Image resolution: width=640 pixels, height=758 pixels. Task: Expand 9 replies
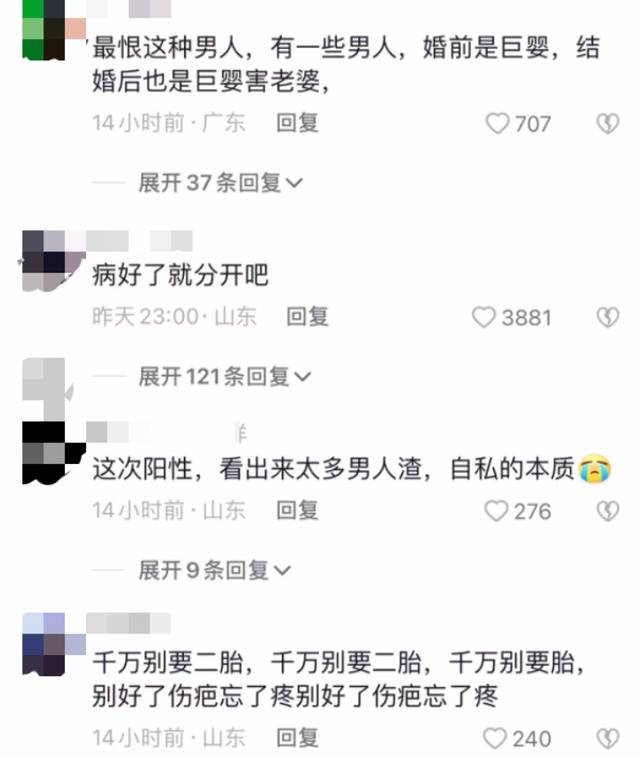215,570
